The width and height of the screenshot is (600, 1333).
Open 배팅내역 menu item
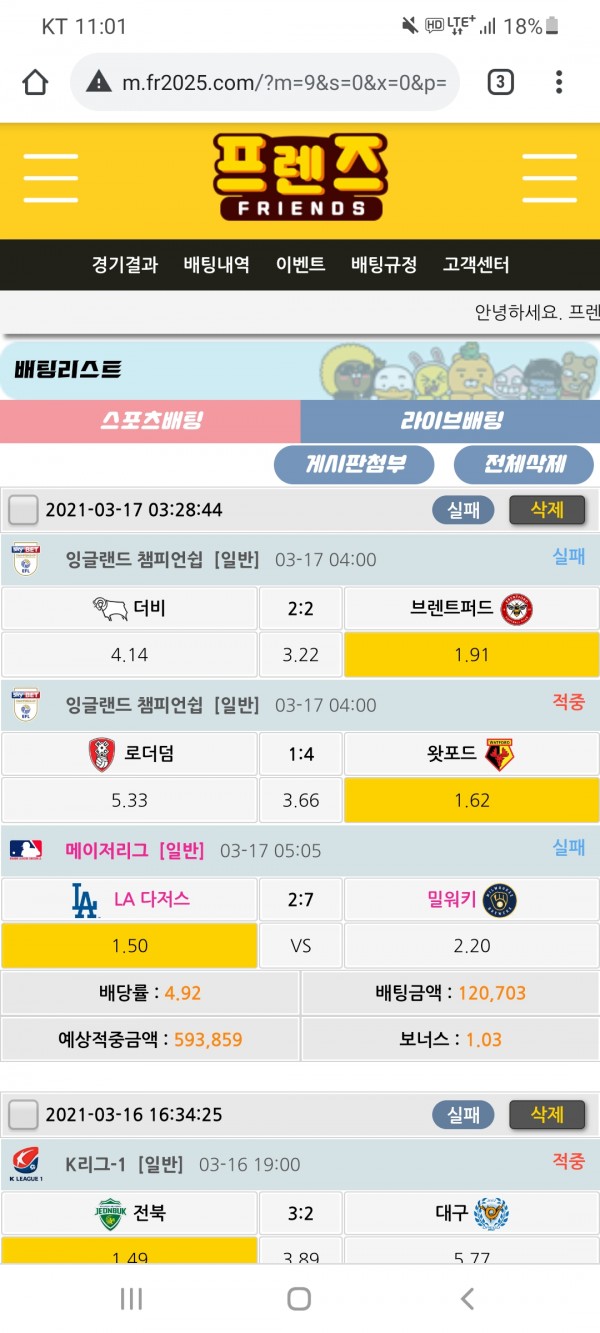216,265
